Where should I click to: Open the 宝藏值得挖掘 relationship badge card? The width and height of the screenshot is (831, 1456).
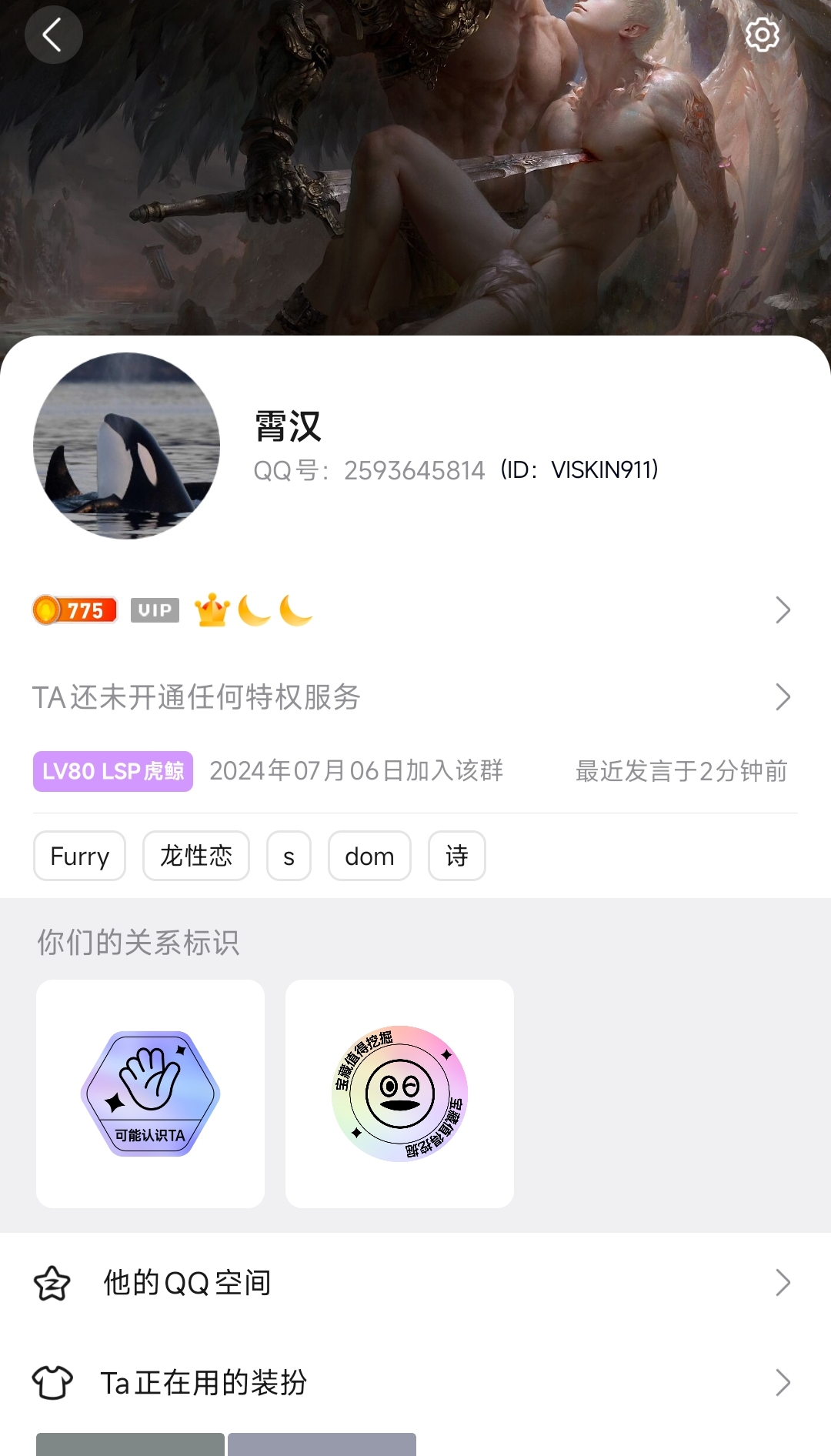point(399,1094)
